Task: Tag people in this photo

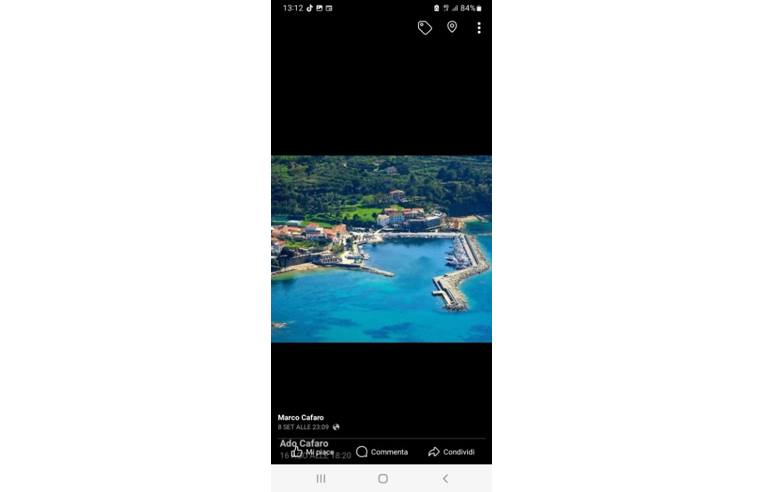Action: pos(425,28)
